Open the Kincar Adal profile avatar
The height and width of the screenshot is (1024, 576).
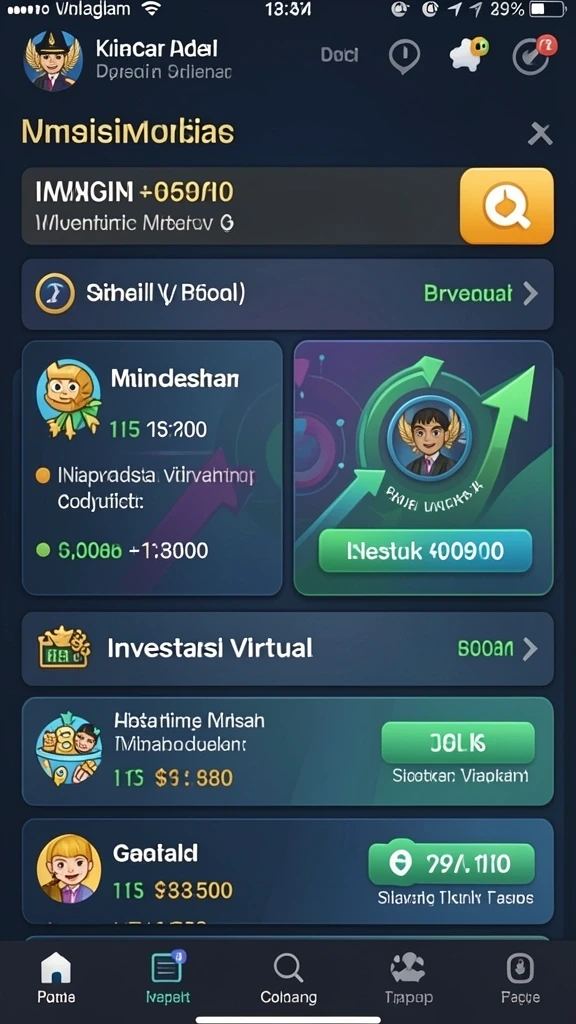point(53,61)
